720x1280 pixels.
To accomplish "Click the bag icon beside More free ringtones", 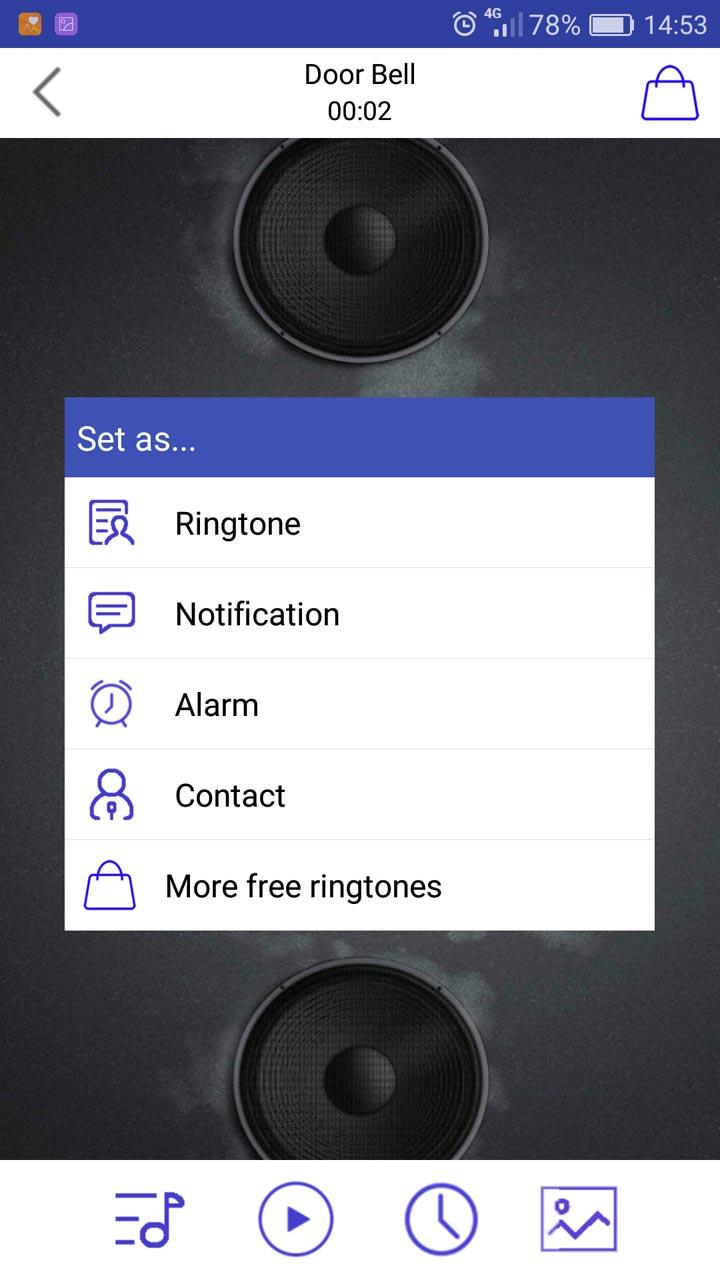I will (110, 884).
